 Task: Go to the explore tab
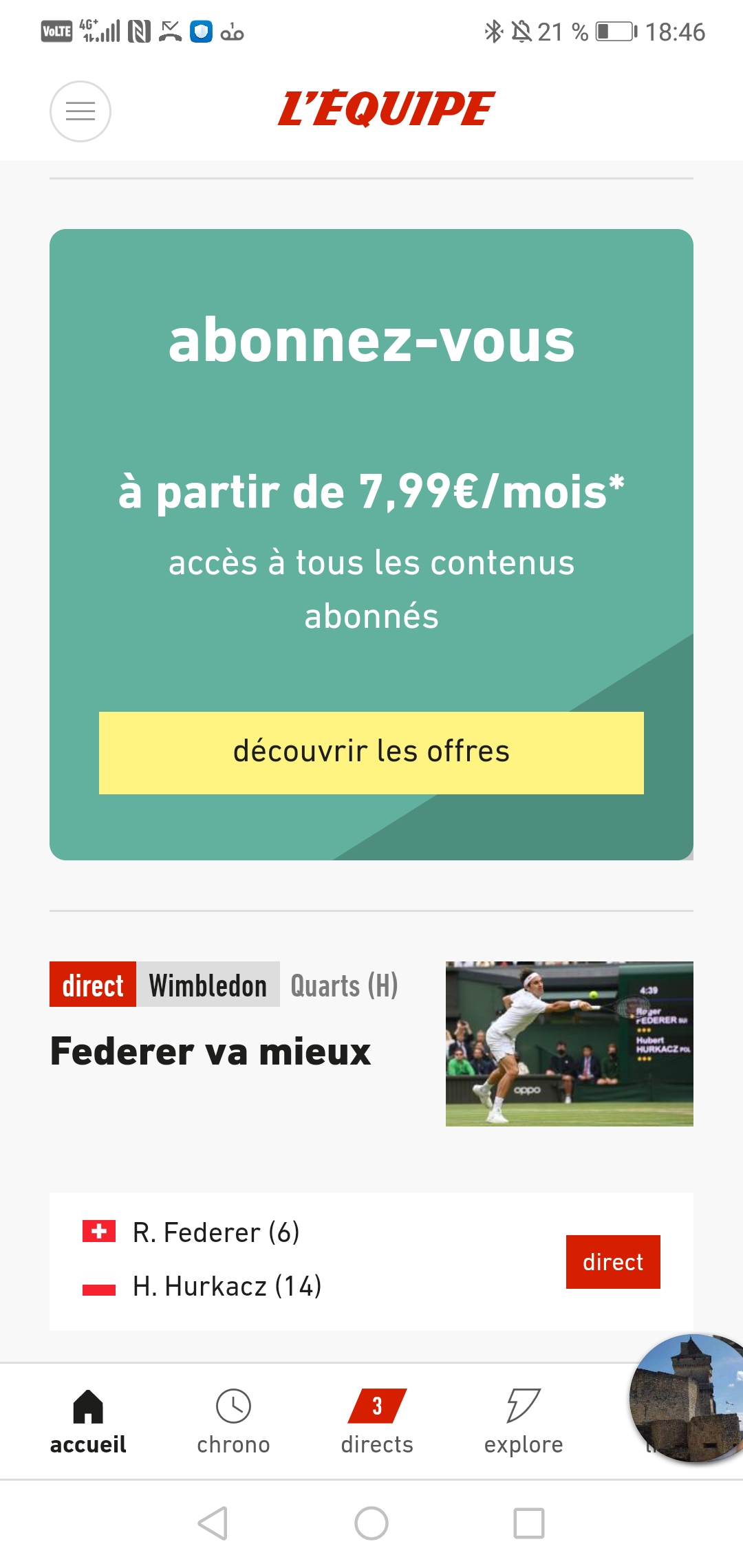524,1421
